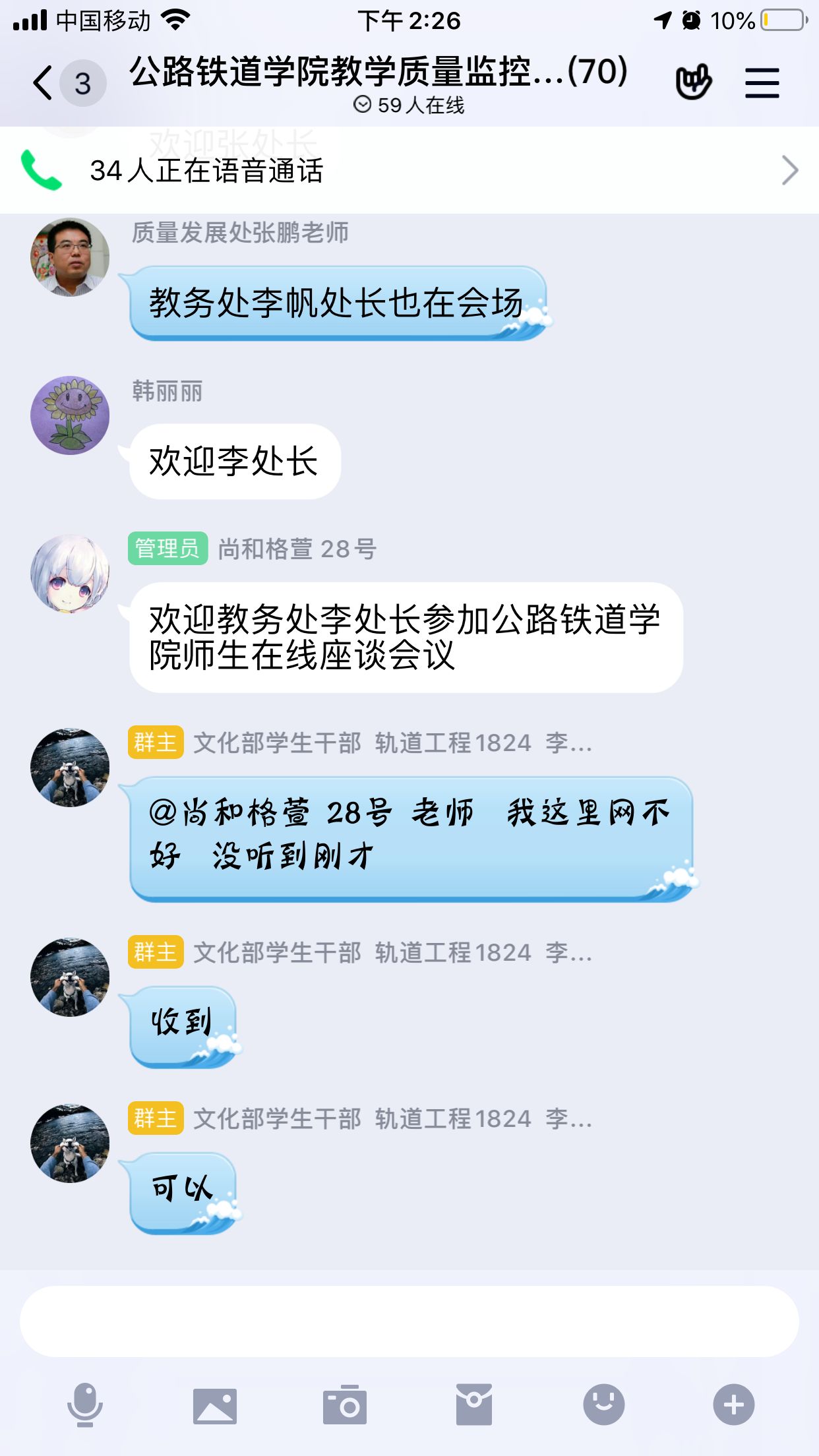
Task: Go back to the message list
Action: point(44,83)
